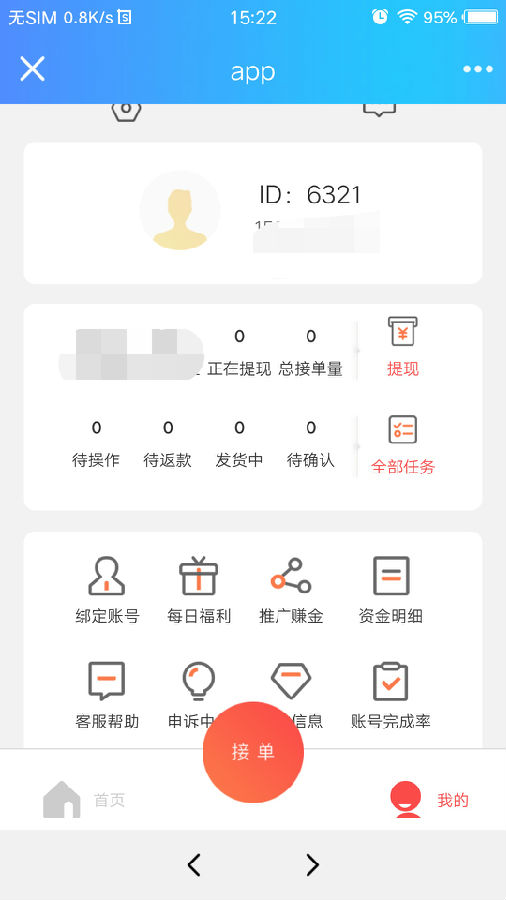
Task: Open 推广赚金 promotion earnings
Action: click(291, 591)
